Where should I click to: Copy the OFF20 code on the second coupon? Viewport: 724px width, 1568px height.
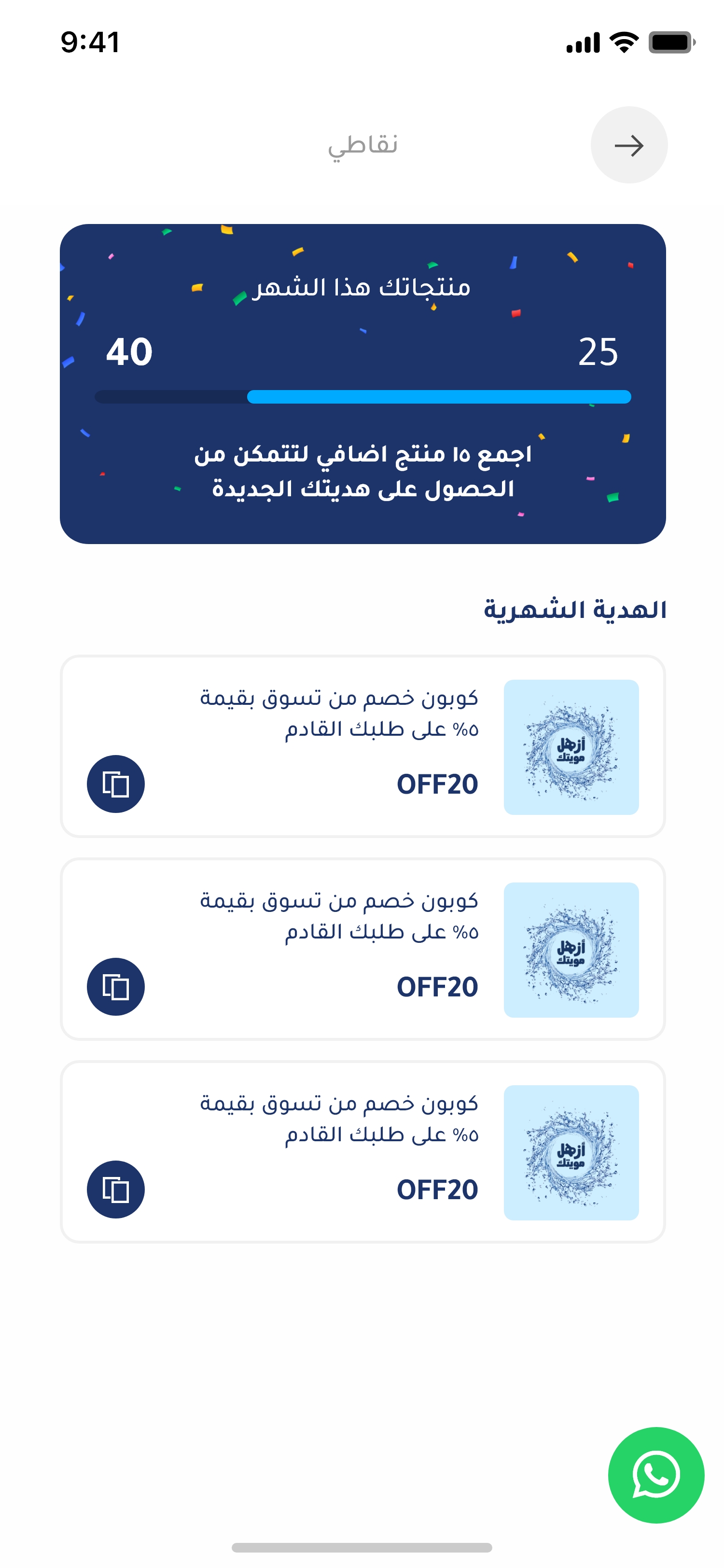pos(115,986)
